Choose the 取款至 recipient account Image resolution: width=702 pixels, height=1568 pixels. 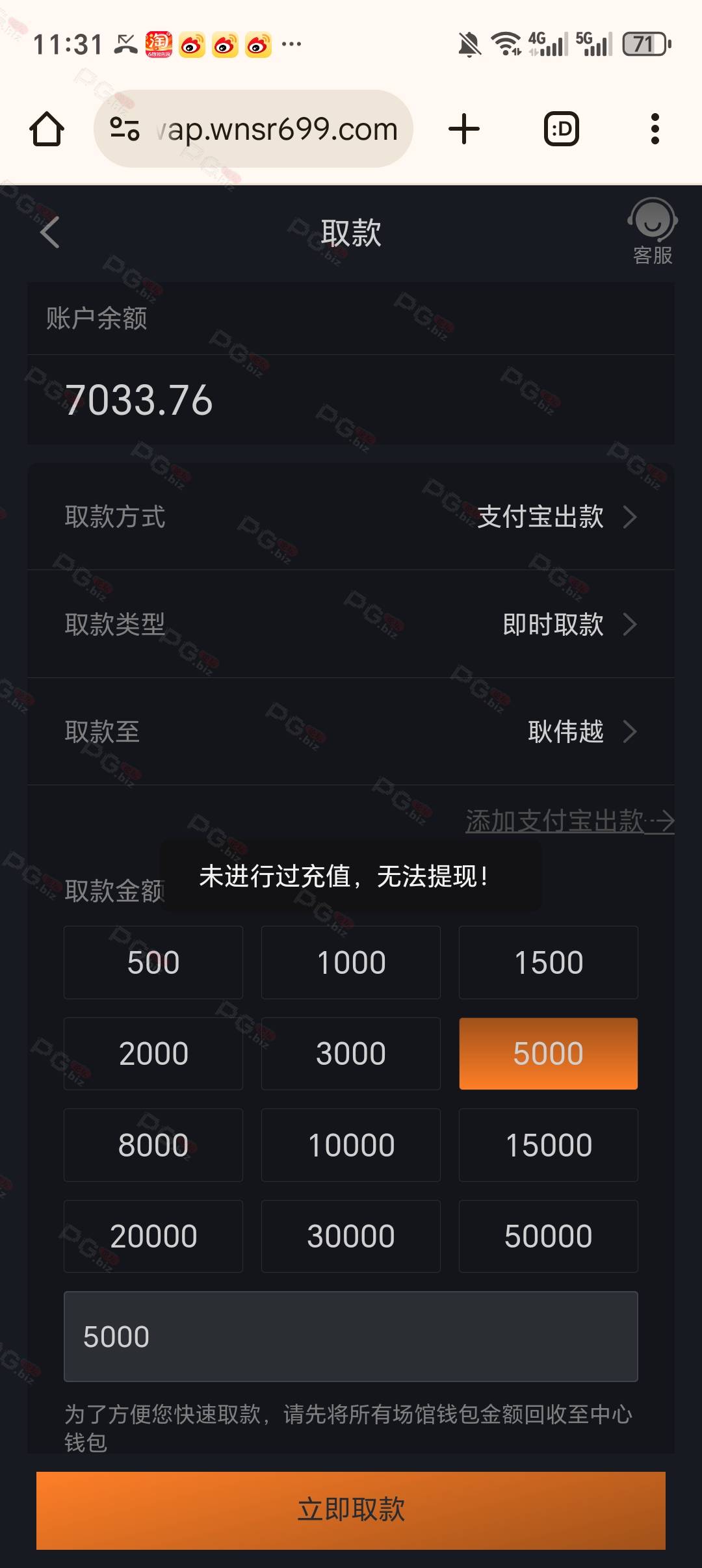[x=351, y=731]
